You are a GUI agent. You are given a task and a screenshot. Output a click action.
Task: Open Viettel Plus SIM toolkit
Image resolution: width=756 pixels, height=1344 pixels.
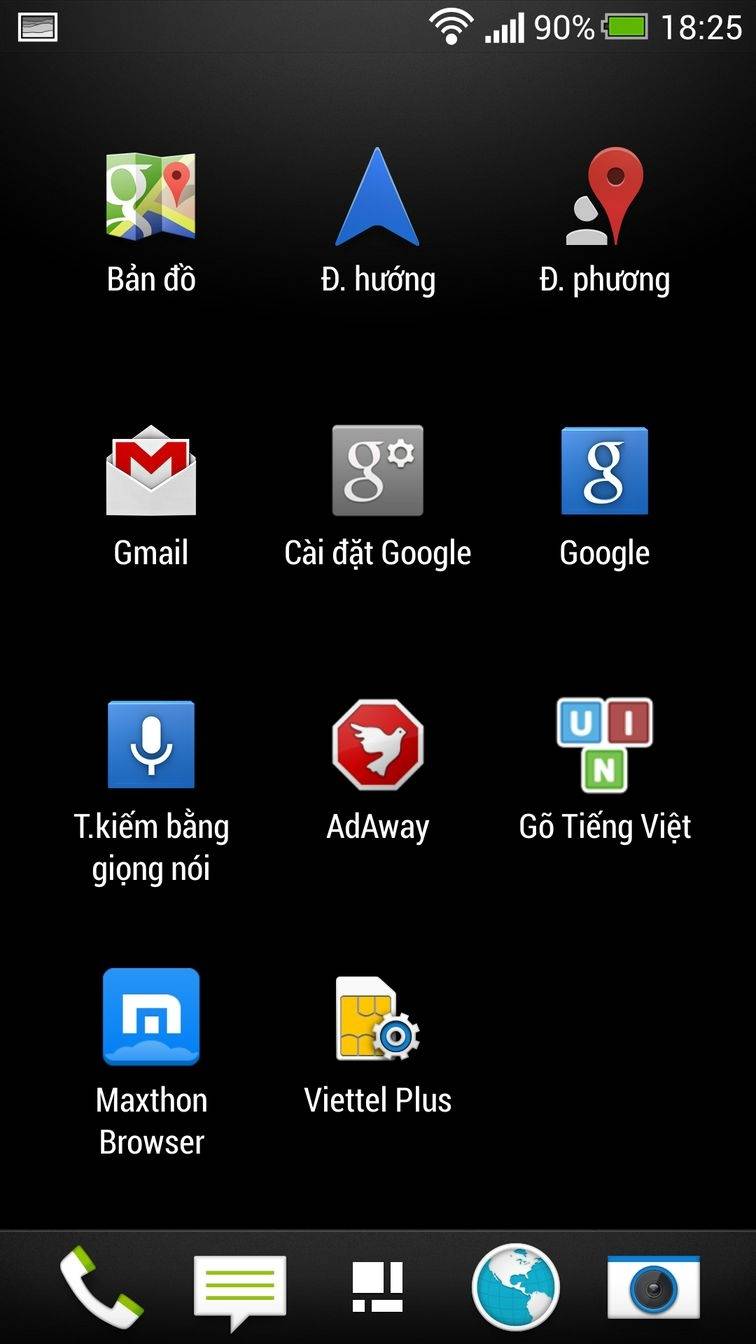pyautogui.click(x=377, y=1017)
